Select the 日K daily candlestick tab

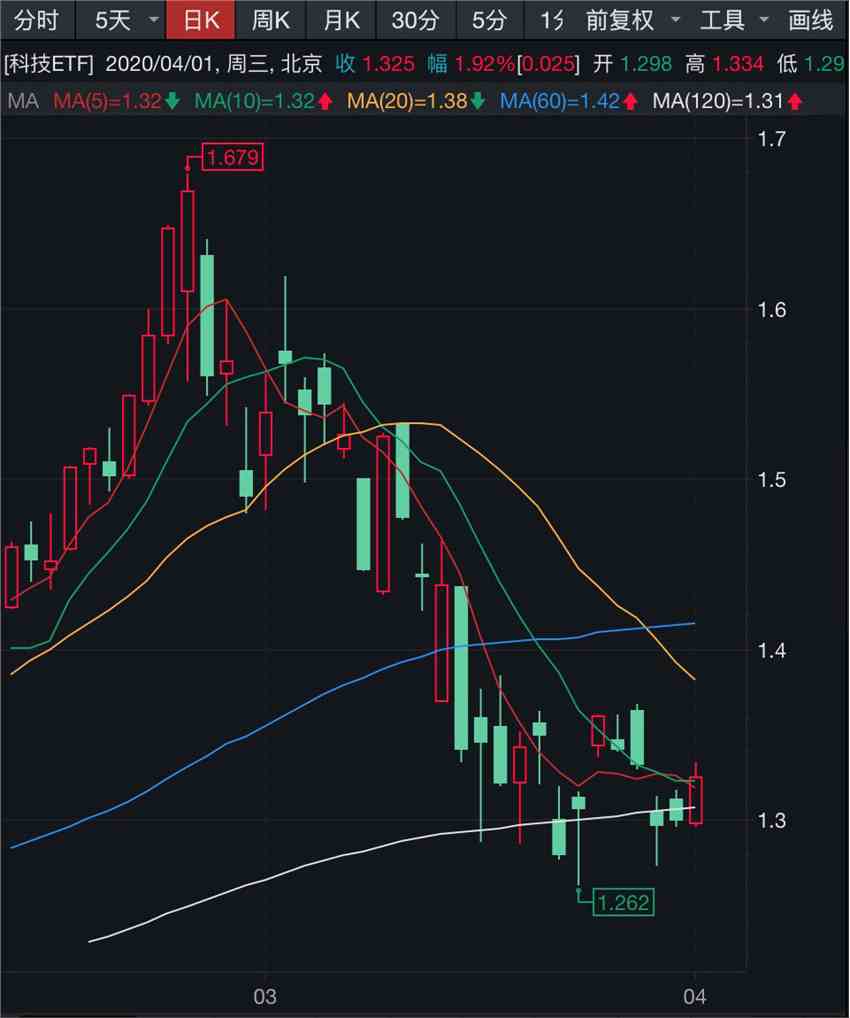201,19
